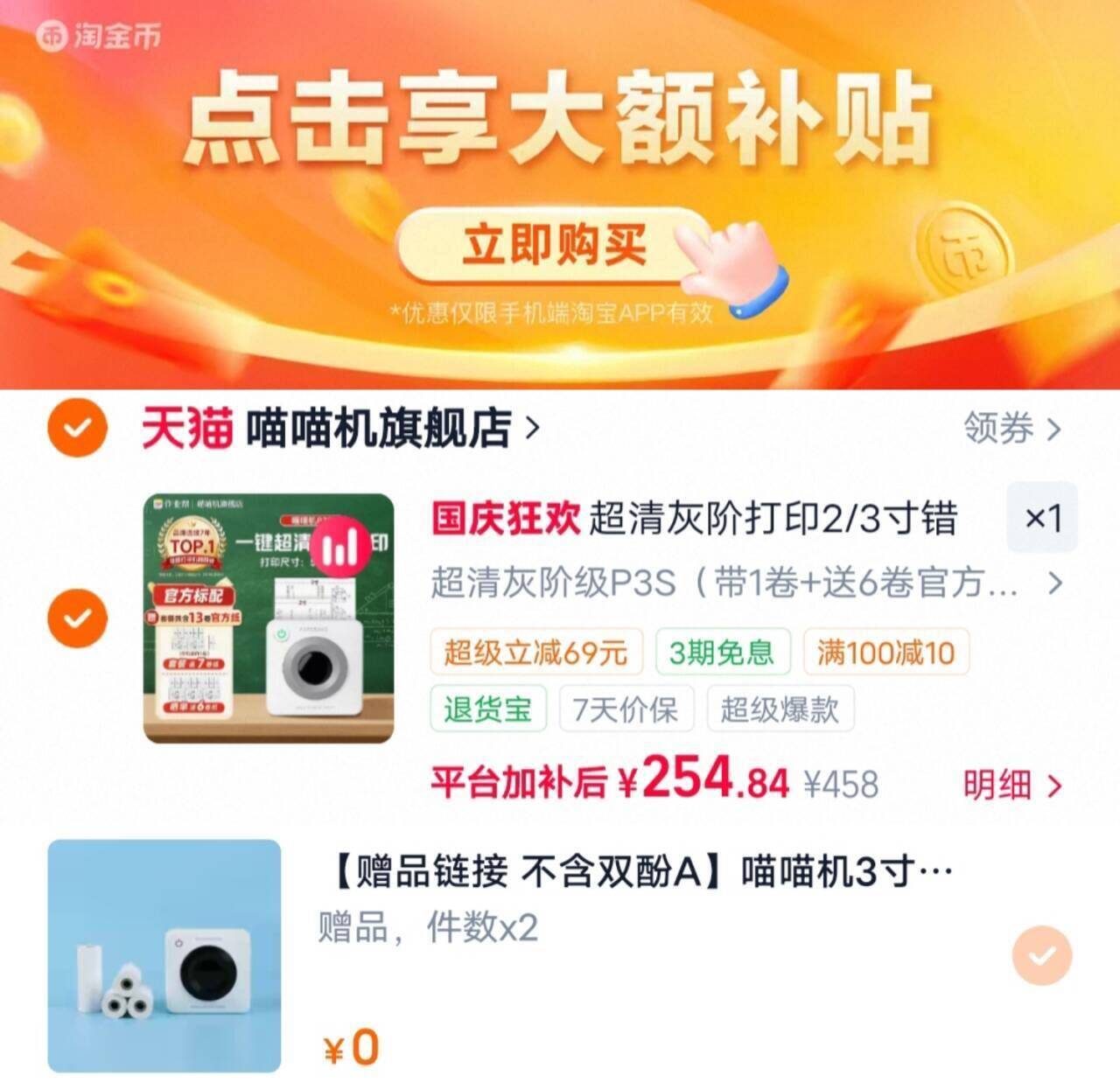
Task: Open the 国庆狂欢 超清灰阶打印 product title
Action: tap(694, 519)
